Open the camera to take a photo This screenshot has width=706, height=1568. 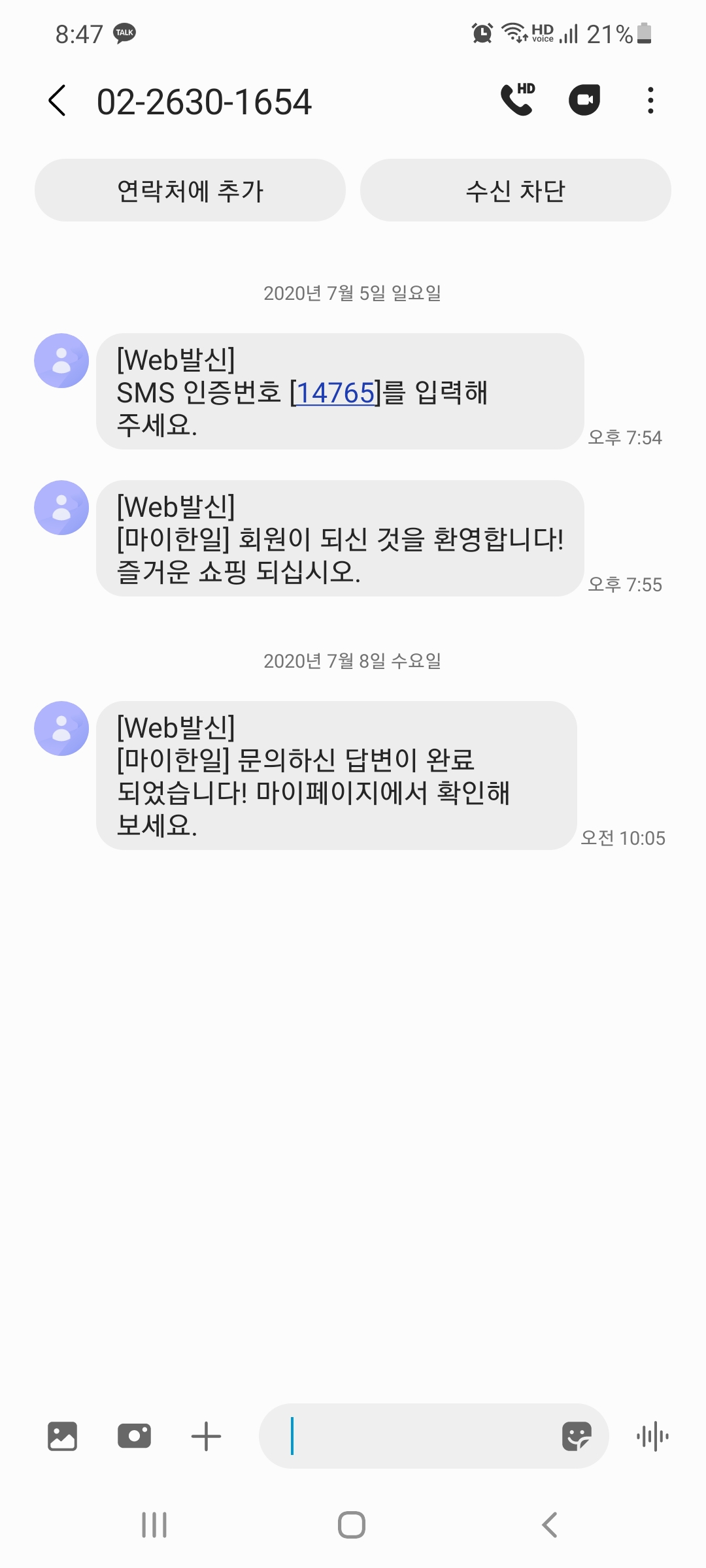[134, 1436]
